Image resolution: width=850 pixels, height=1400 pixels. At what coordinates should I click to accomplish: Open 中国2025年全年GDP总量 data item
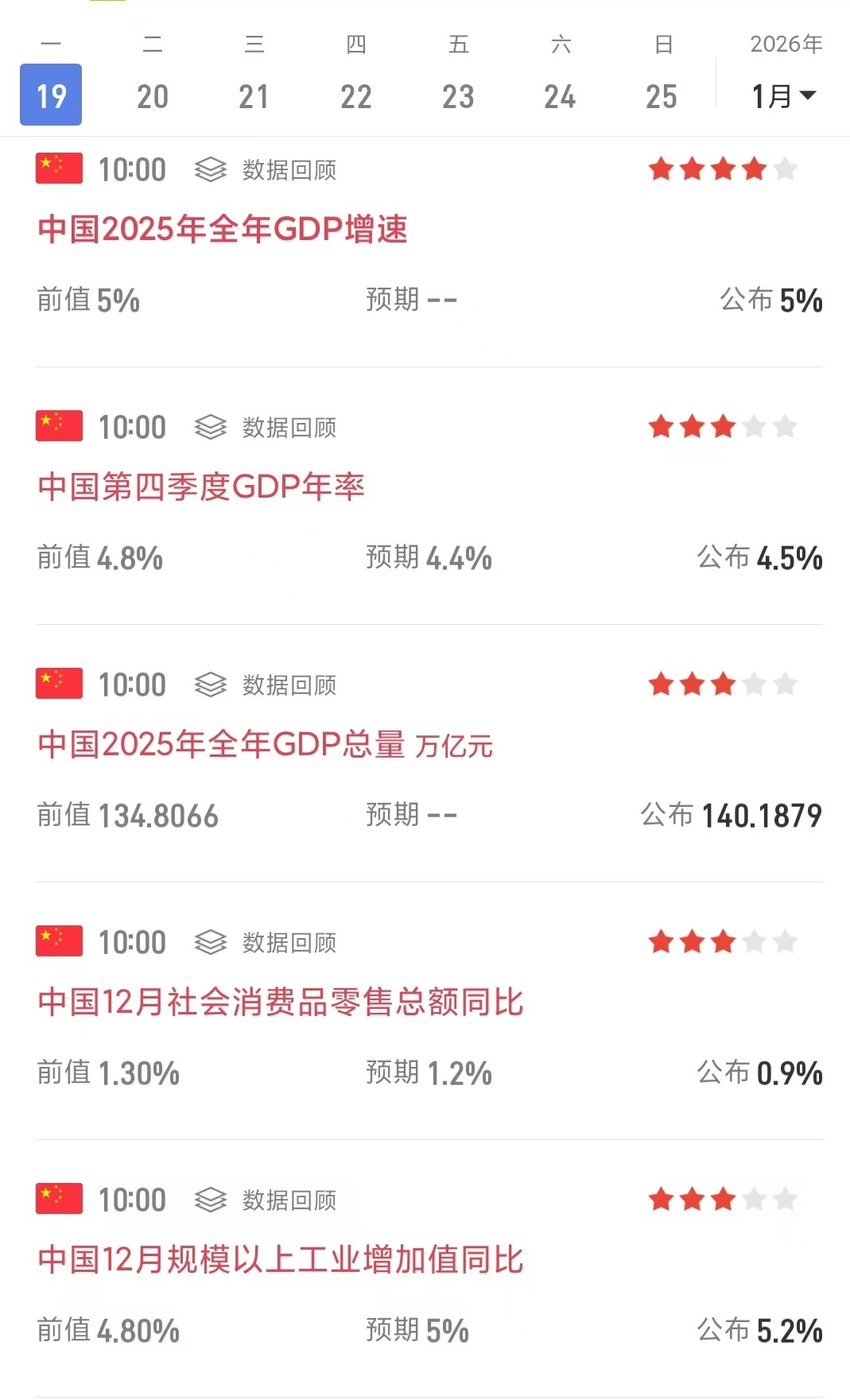pyautogui.click(x=265, y=744)
